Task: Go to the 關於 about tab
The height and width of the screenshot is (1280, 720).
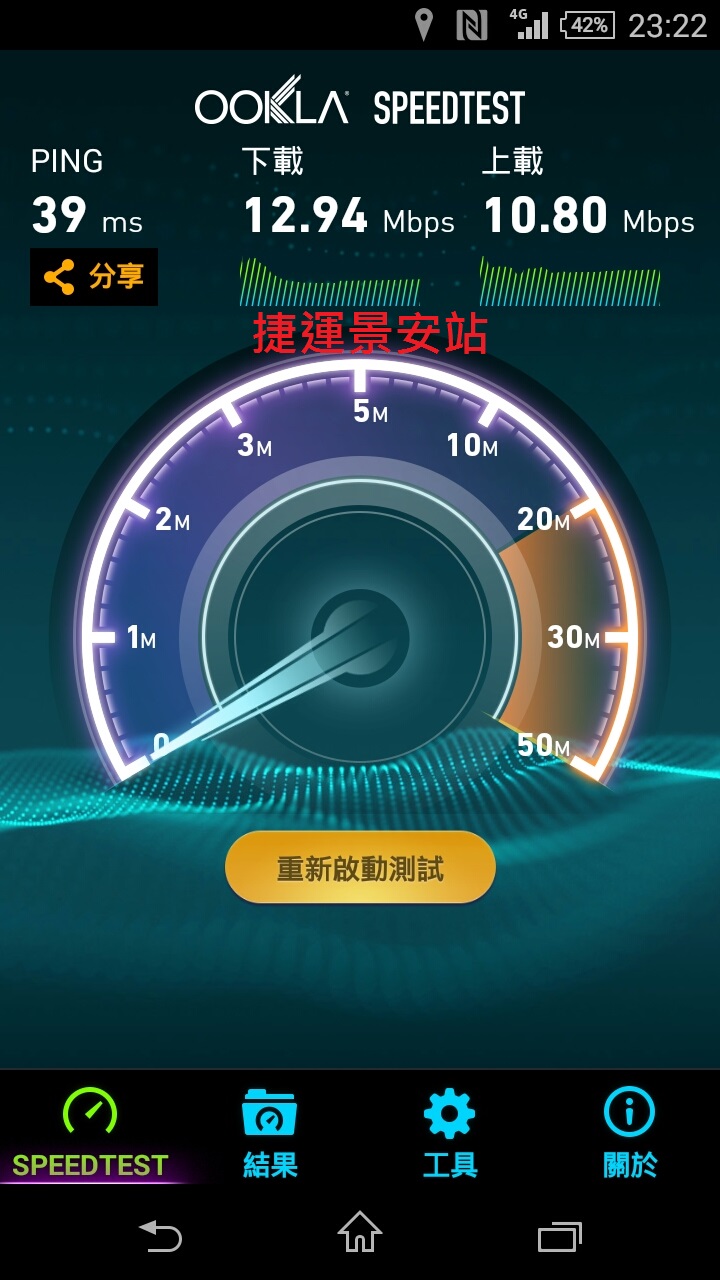Action: (630, 1133)
